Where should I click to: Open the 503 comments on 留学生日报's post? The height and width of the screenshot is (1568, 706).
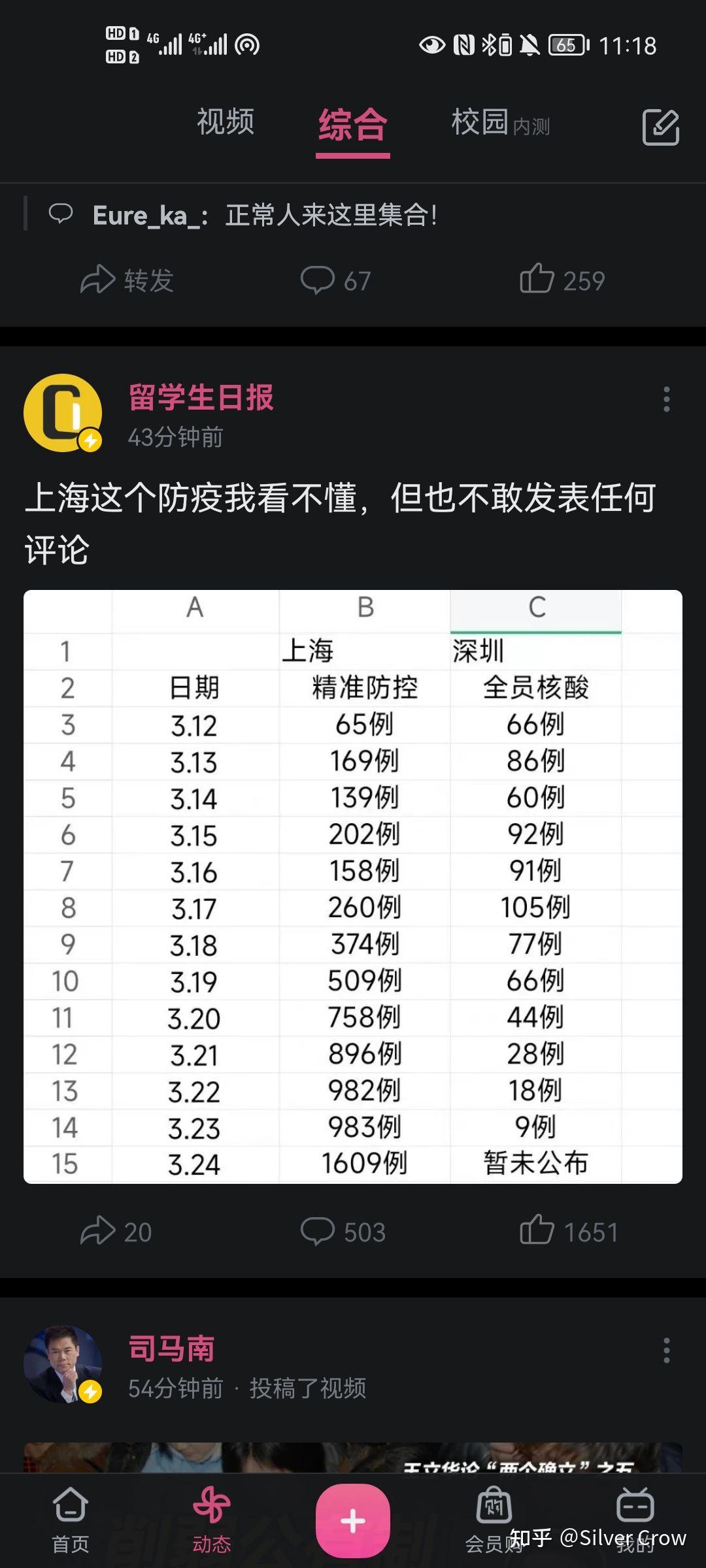pyautogui.click(x=343, y=1232)
